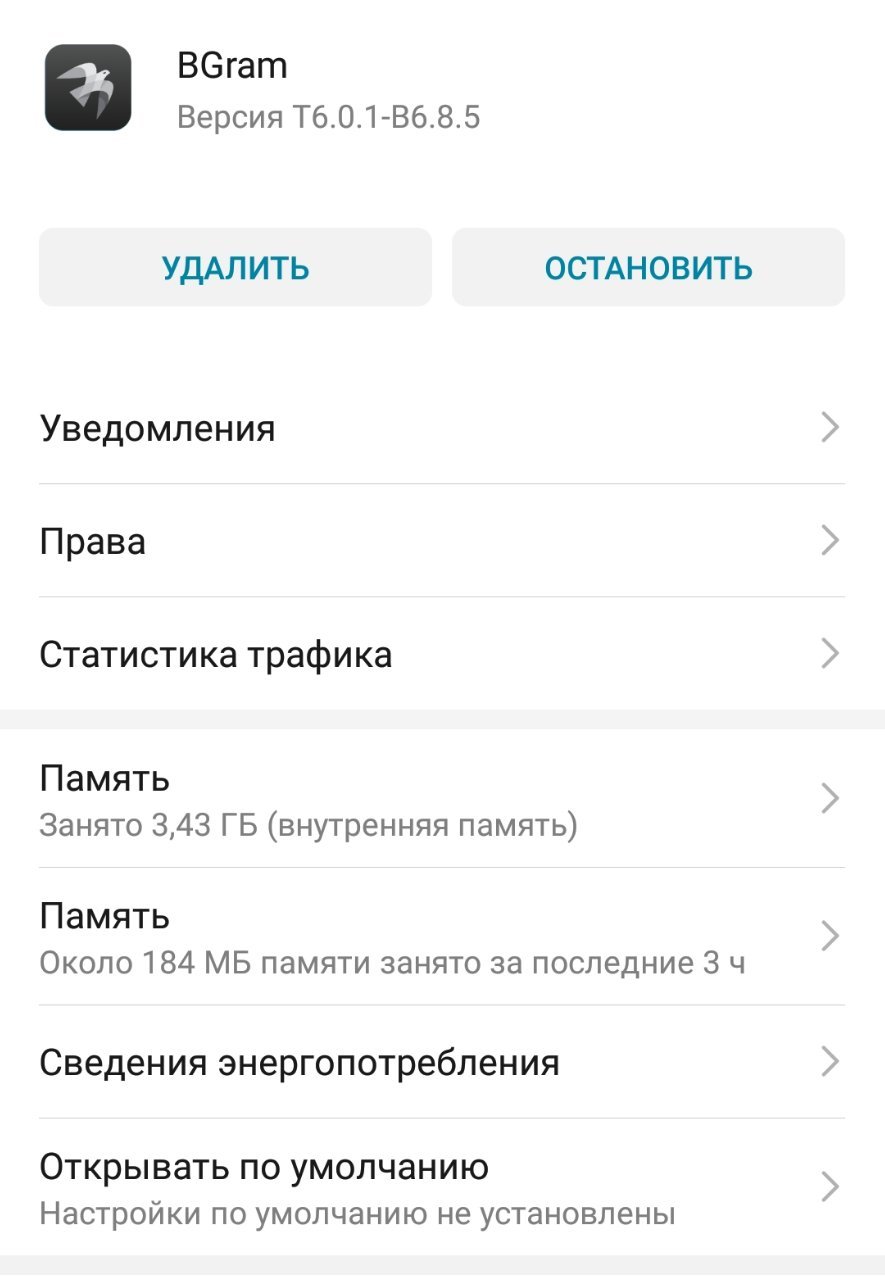Tap the УДАЛИТЬ button to uninstall BGram

(235, 268)
